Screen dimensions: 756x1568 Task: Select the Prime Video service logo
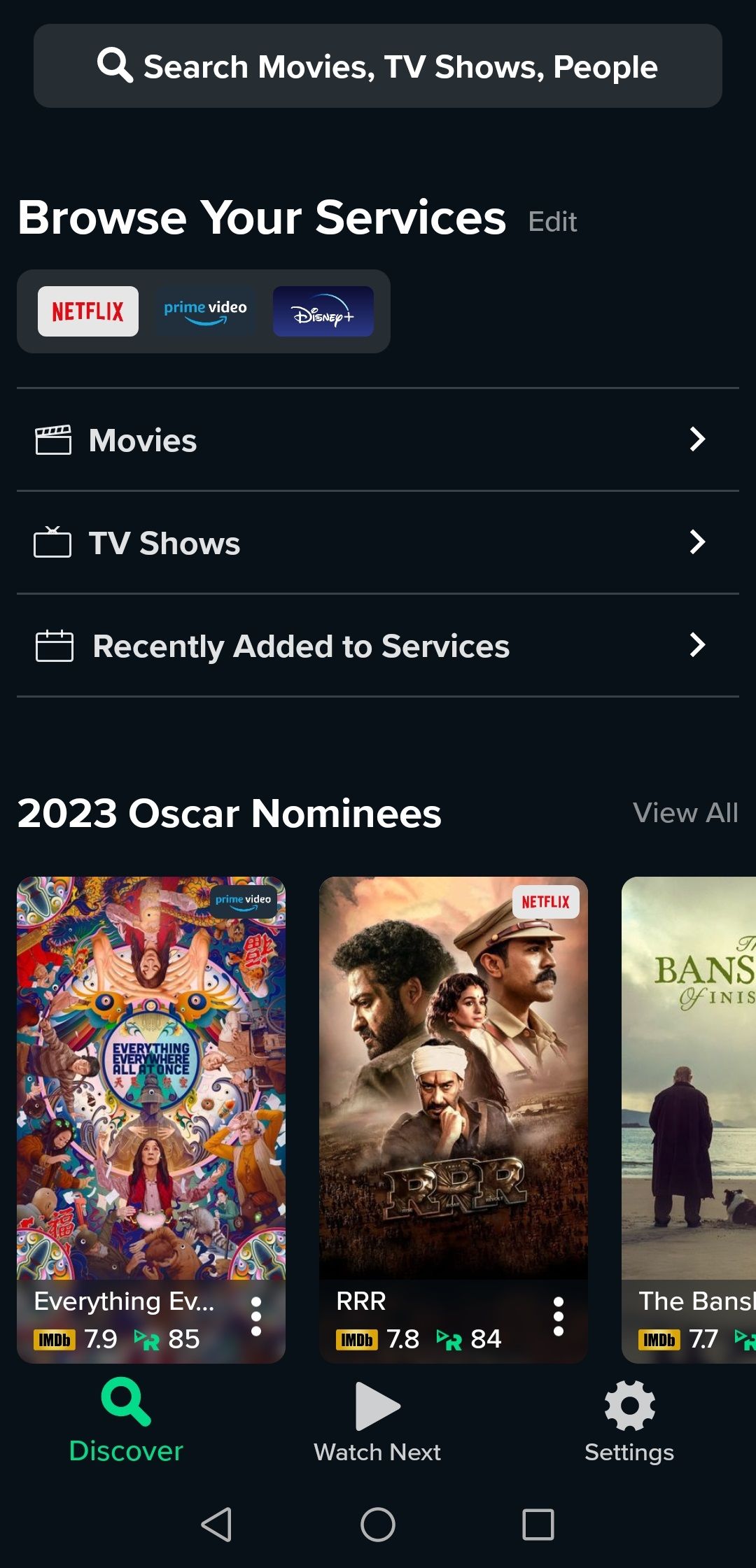click(x=205, y=311)
